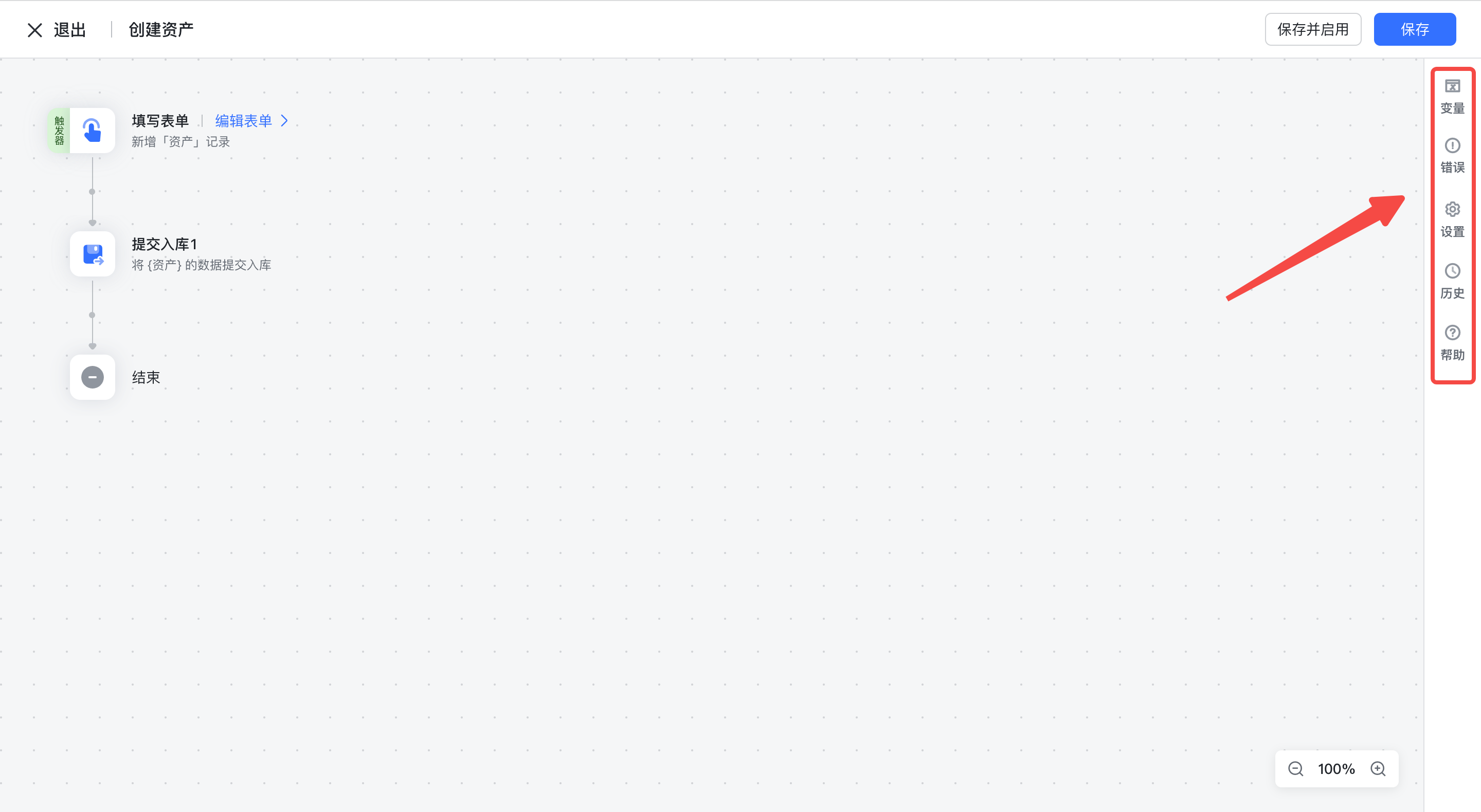
Task: Zoom in the canvas
Action: [x=1378, y=769]
